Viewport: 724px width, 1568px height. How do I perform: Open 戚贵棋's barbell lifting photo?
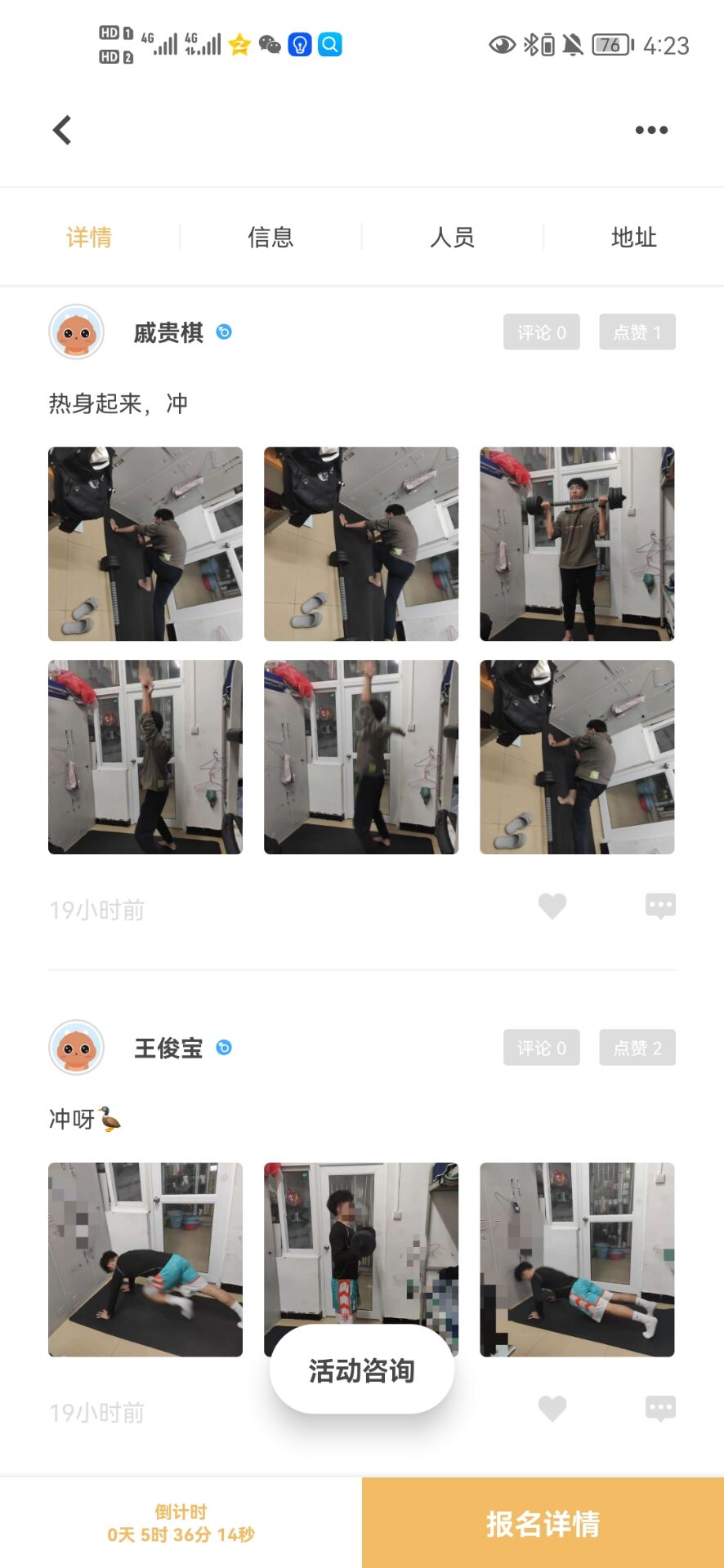pyautogui.click(x=577, y=544)
